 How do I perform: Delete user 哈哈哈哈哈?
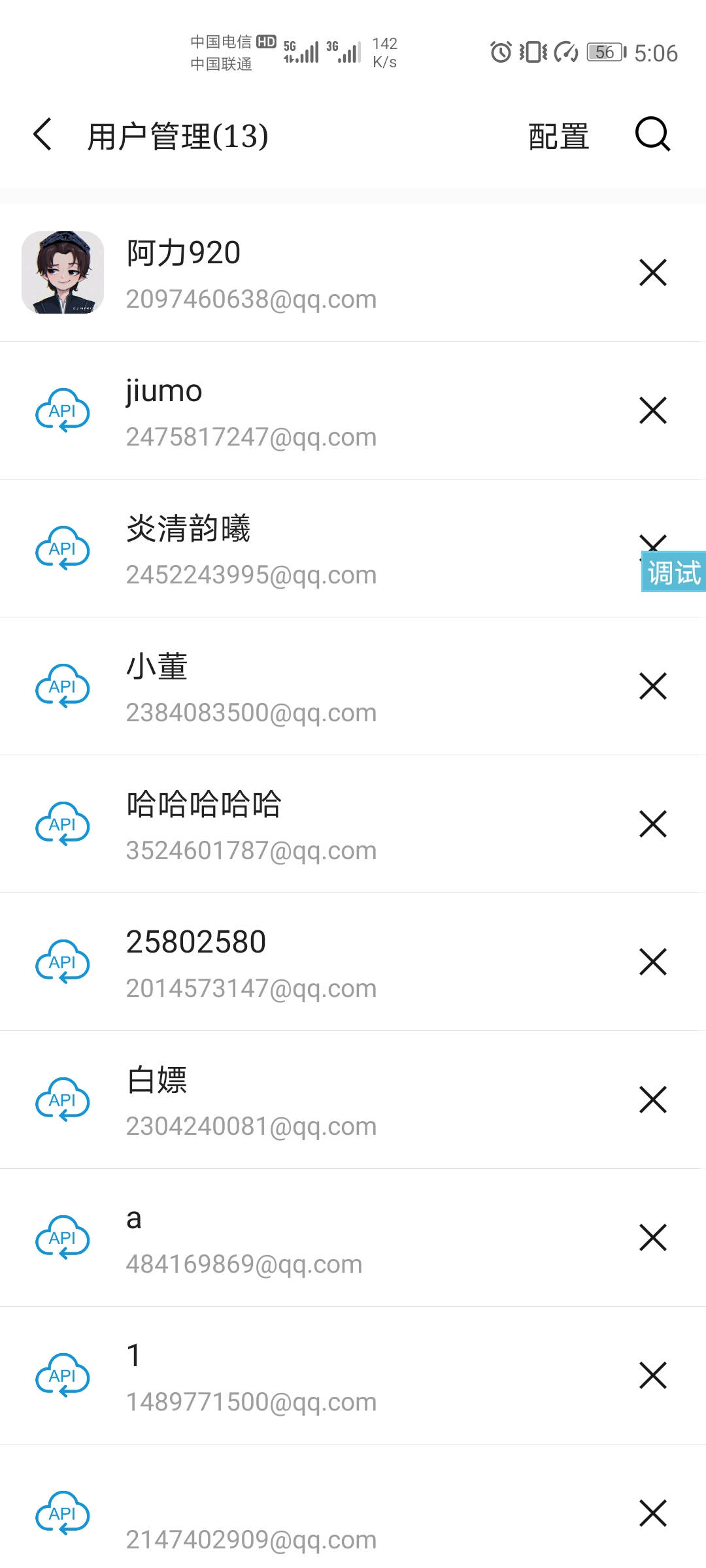(652, 825)
